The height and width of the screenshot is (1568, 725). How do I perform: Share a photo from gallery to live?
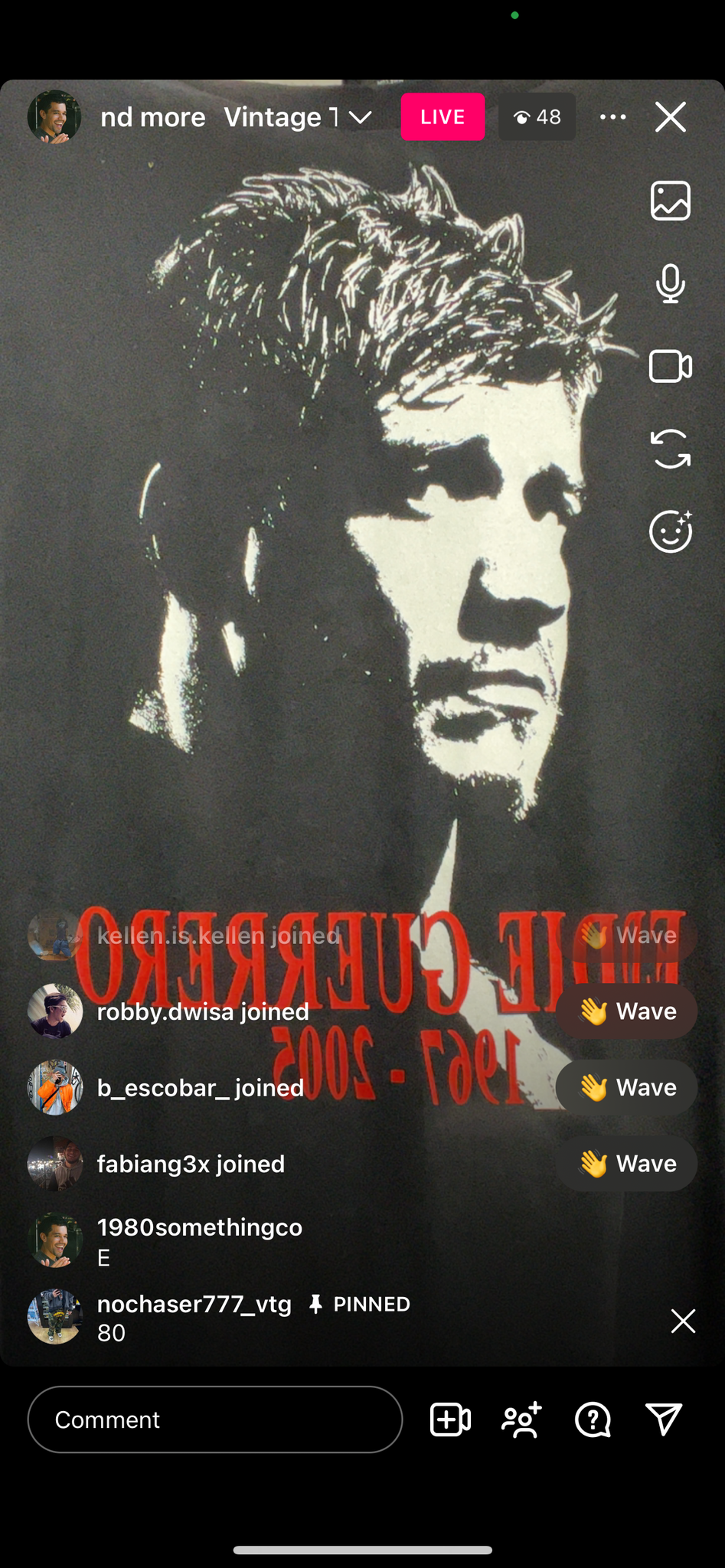click(670, 201)
